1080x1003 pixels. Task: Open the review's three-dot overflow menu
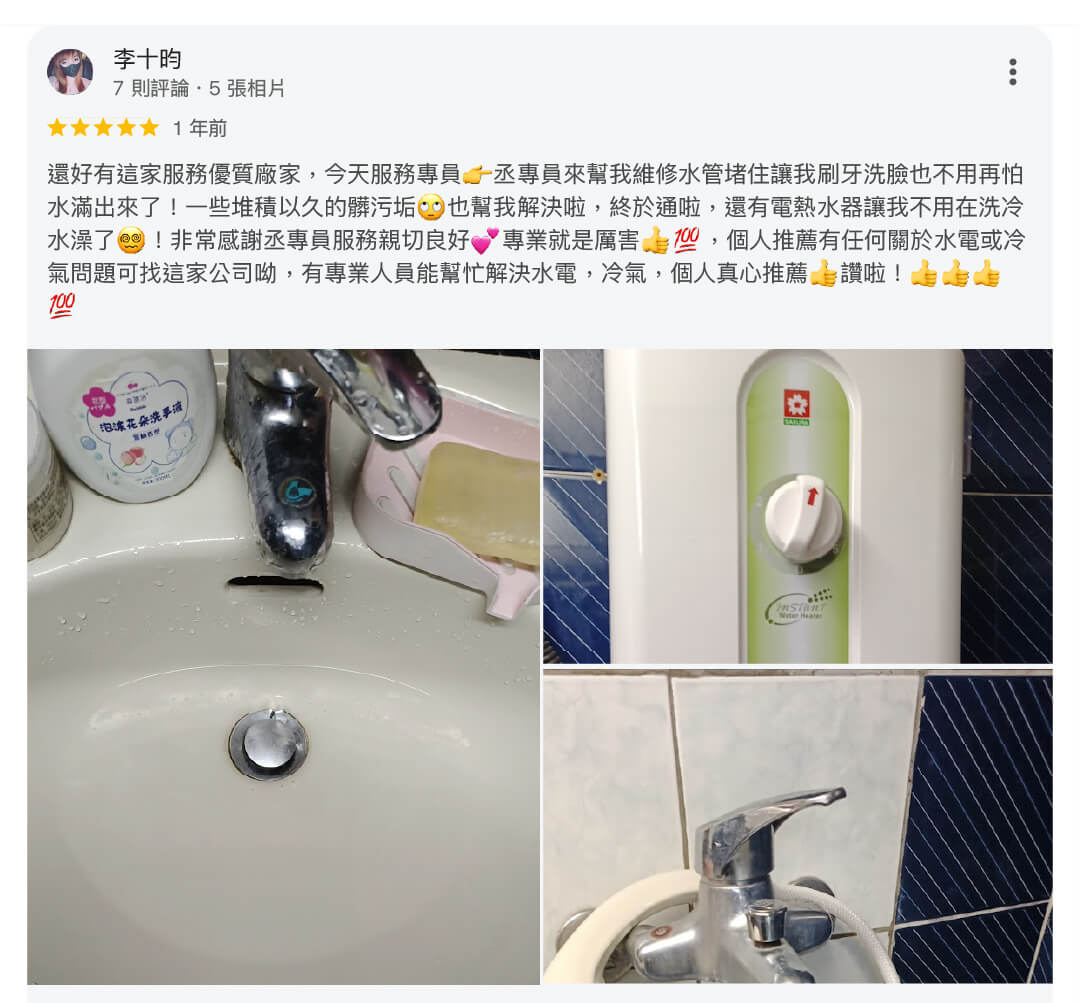pos(1012,72)
